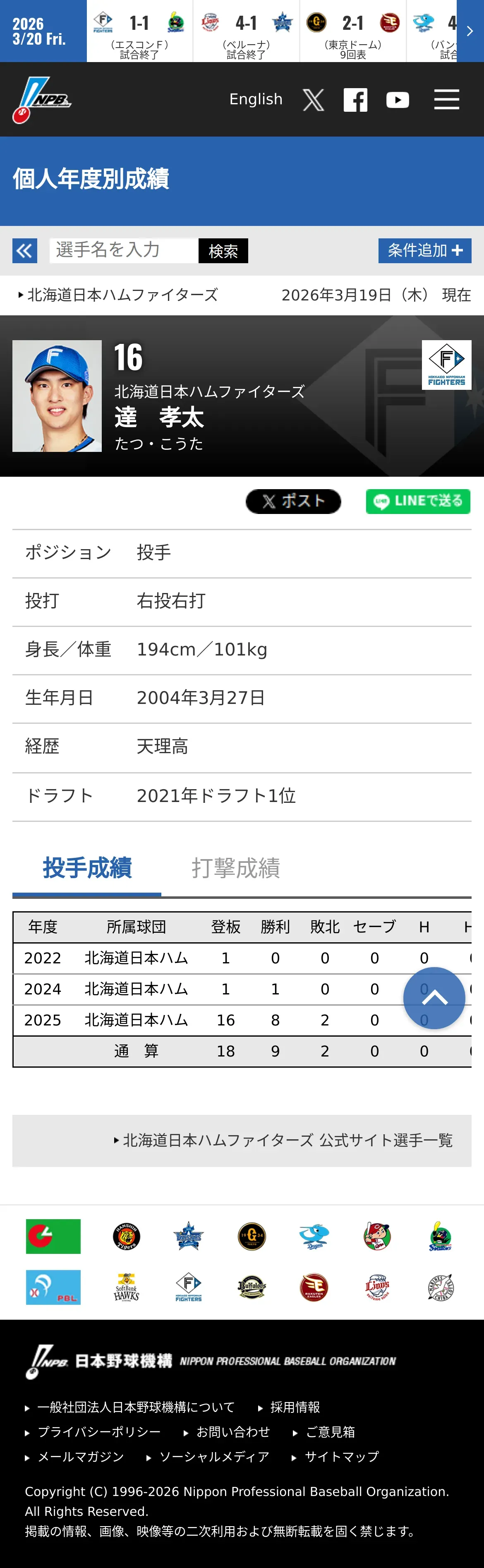Go back with the double-arrow button

click(x=25, y=251)
